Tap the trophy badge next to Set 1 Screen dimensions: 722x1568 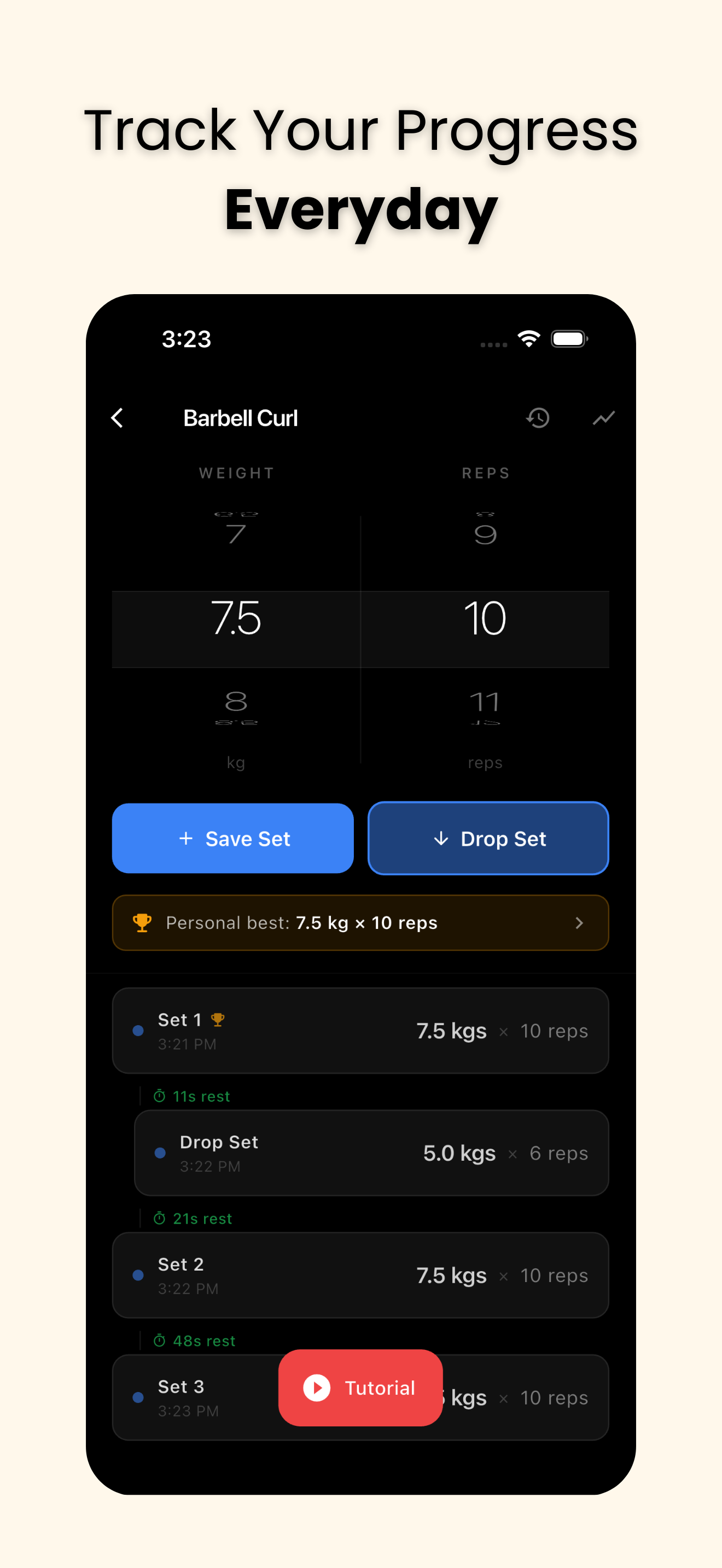point(217,1020)
